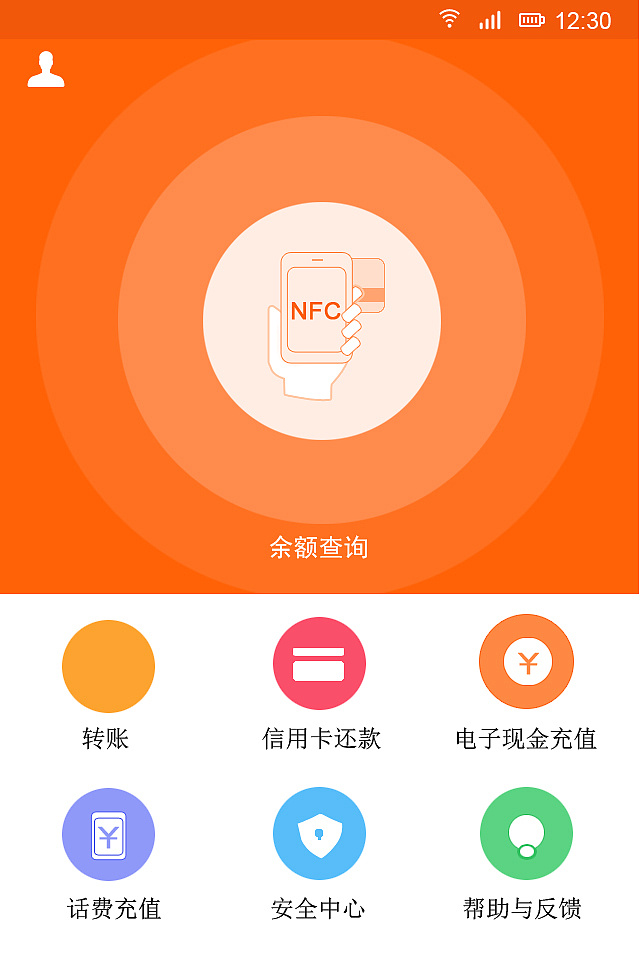Image resolution: width=640 pixels, height=960 pixels.
Task: Tap the NFC balance inquiry circle
Action: point(322,321)
